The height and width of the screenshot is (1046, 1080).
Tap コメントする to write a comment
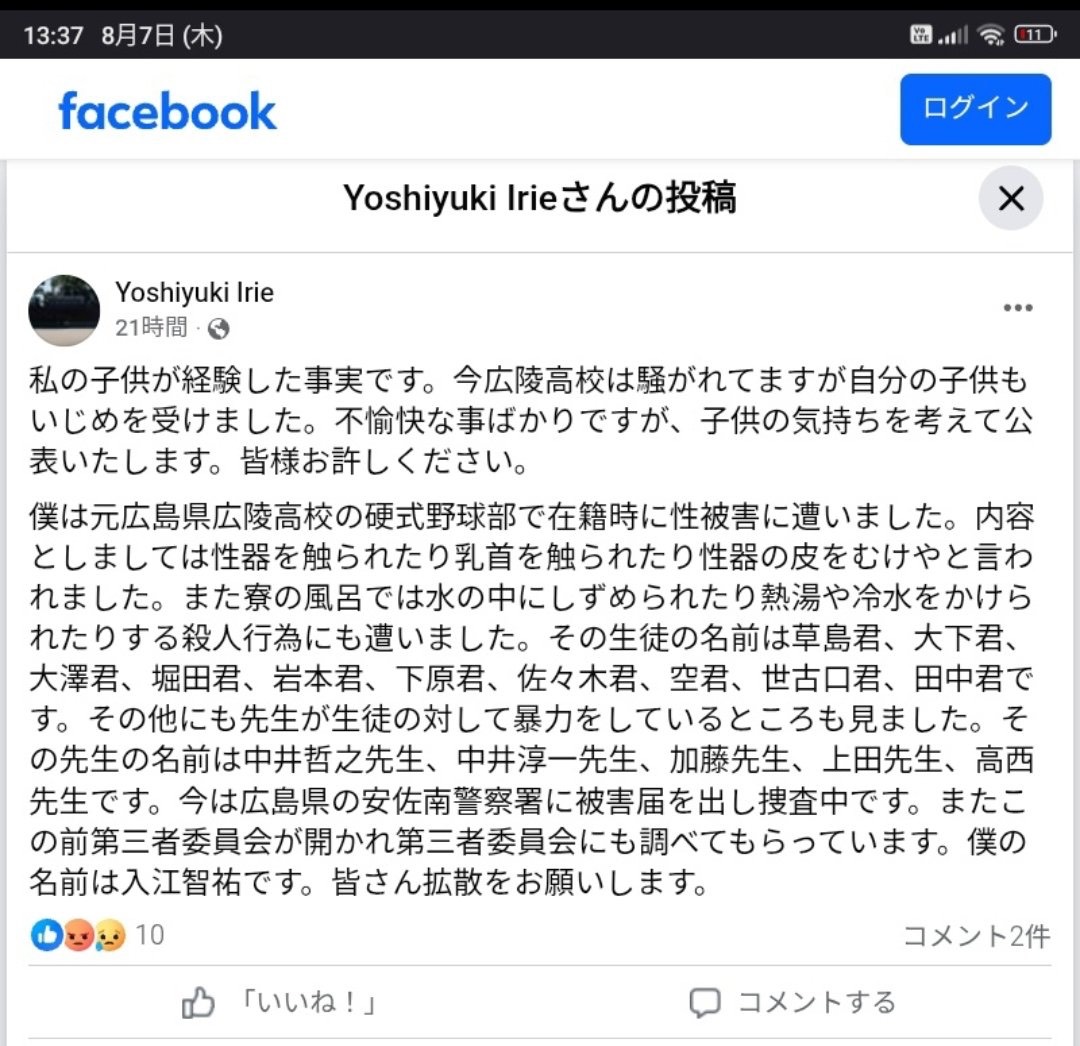[794, 1002]
